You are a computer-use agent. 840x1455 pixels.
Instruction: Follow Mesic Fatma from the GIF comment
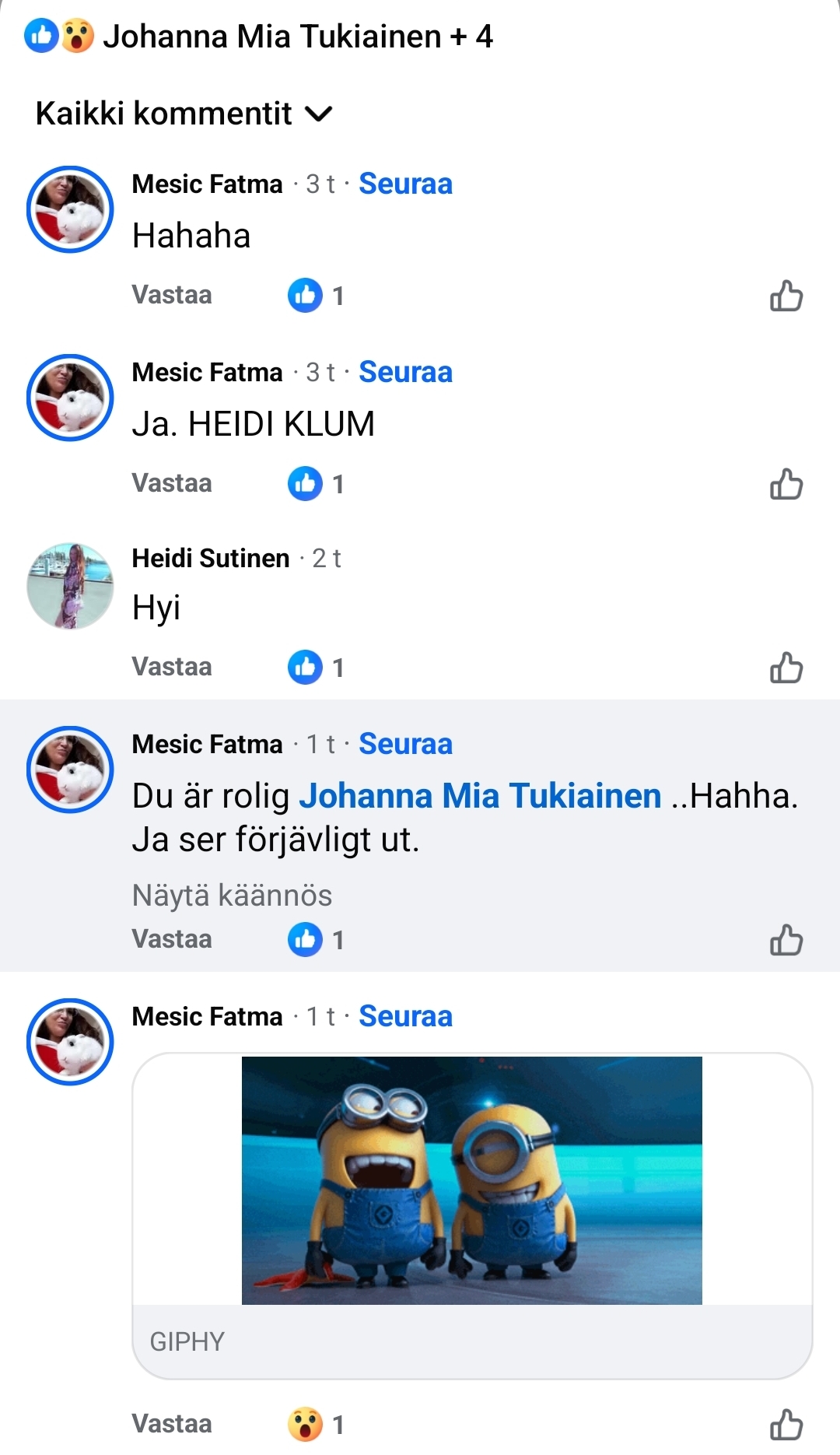(405, 1017)
